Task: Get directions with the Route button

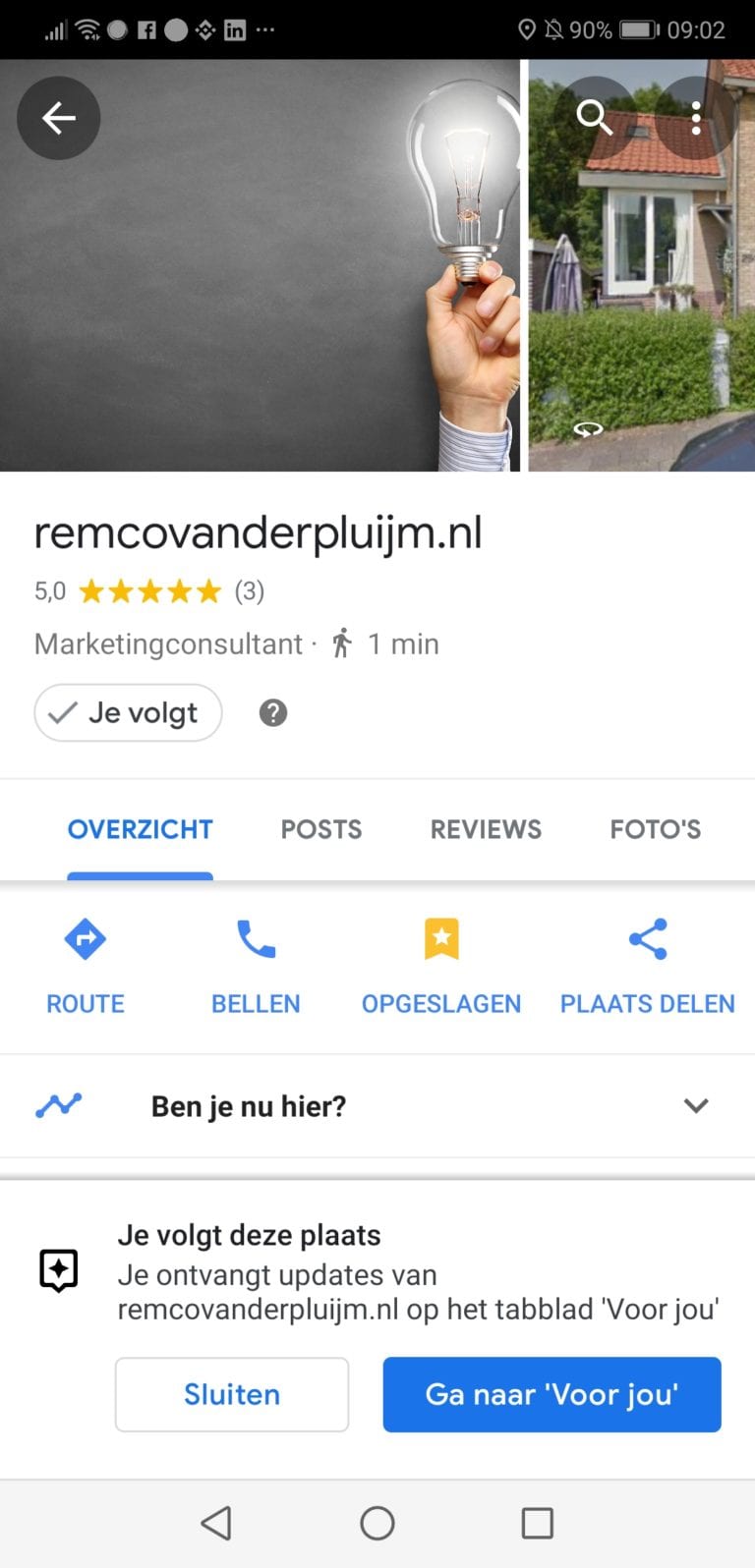Action: tap(86, 966)
